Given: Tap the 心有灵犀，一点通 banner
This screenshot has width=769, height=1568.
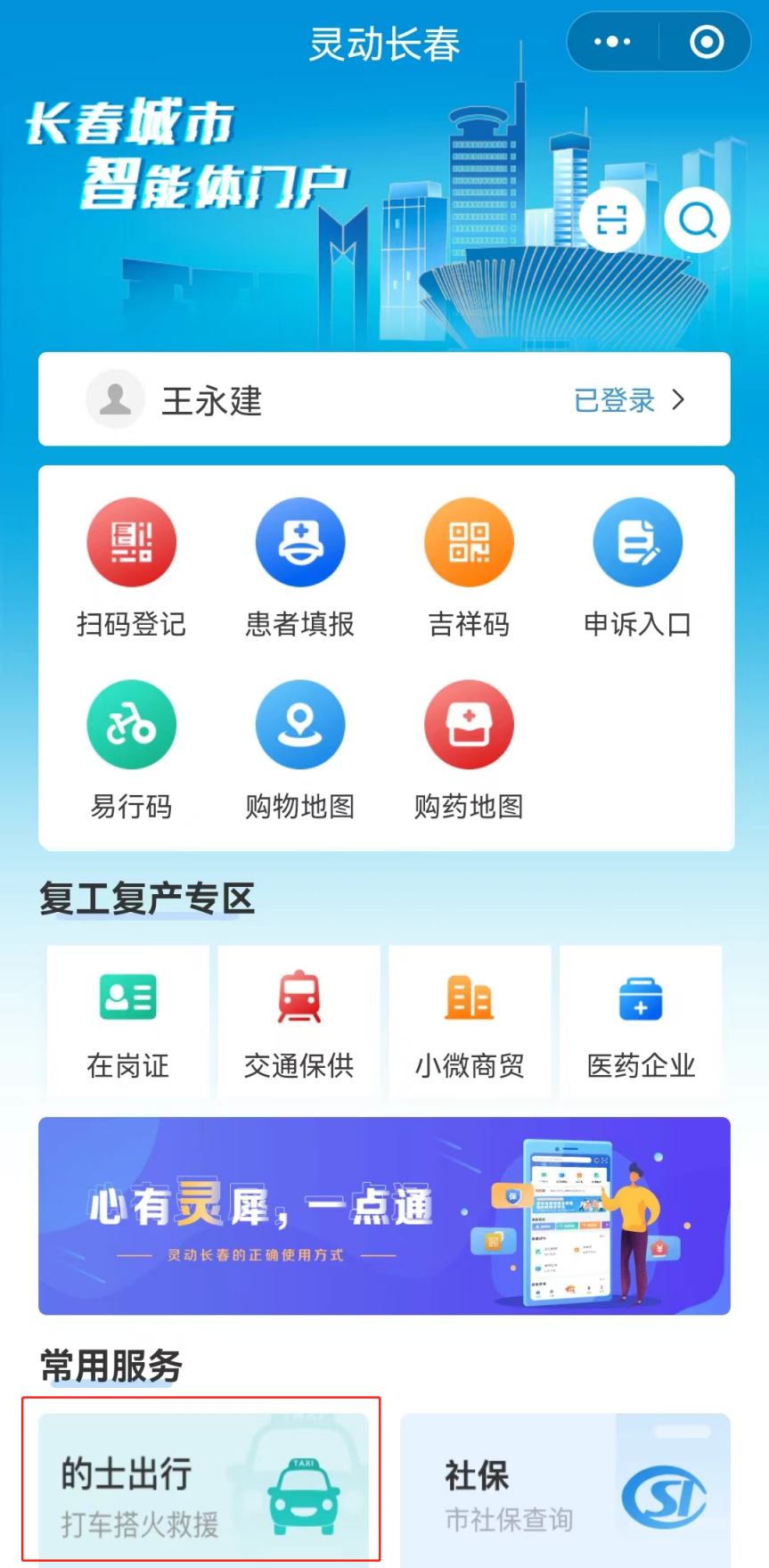Looking at the screenshot, I should 384,1216.
